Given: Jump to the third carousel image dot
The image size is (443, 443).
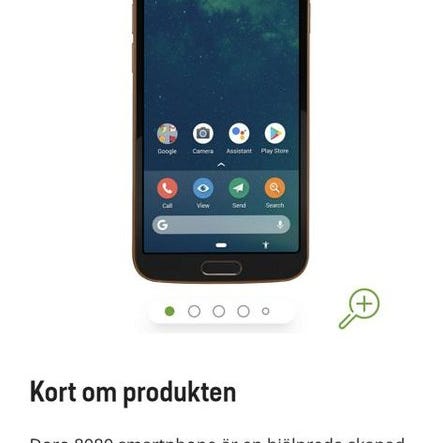Looking at the screenshot, I should point(219,311).
